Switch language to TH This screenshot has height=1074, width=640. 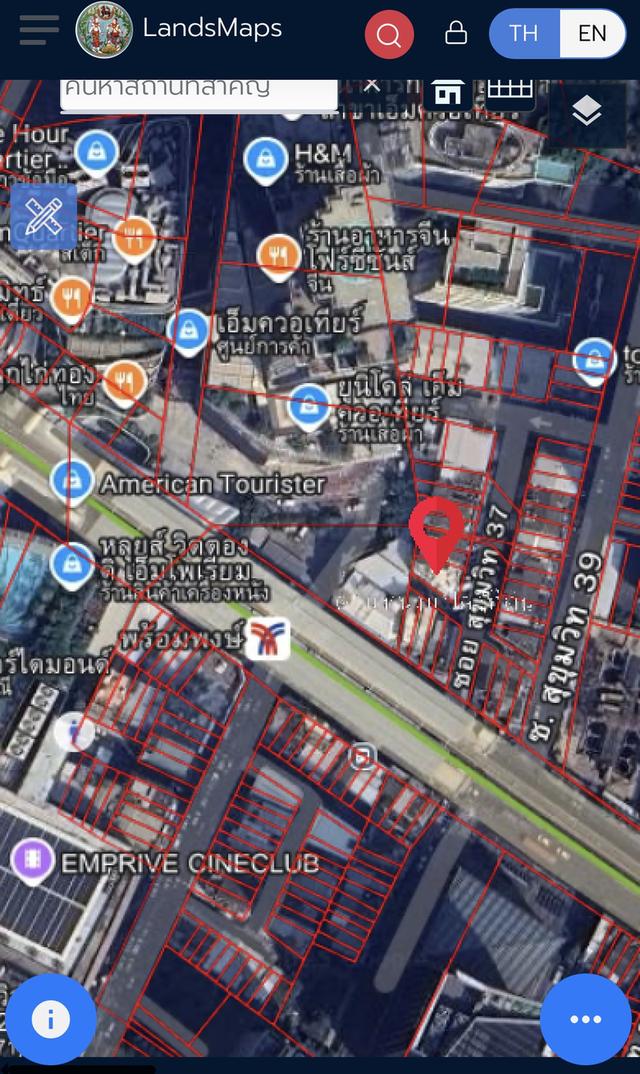(x=523, y=34)
